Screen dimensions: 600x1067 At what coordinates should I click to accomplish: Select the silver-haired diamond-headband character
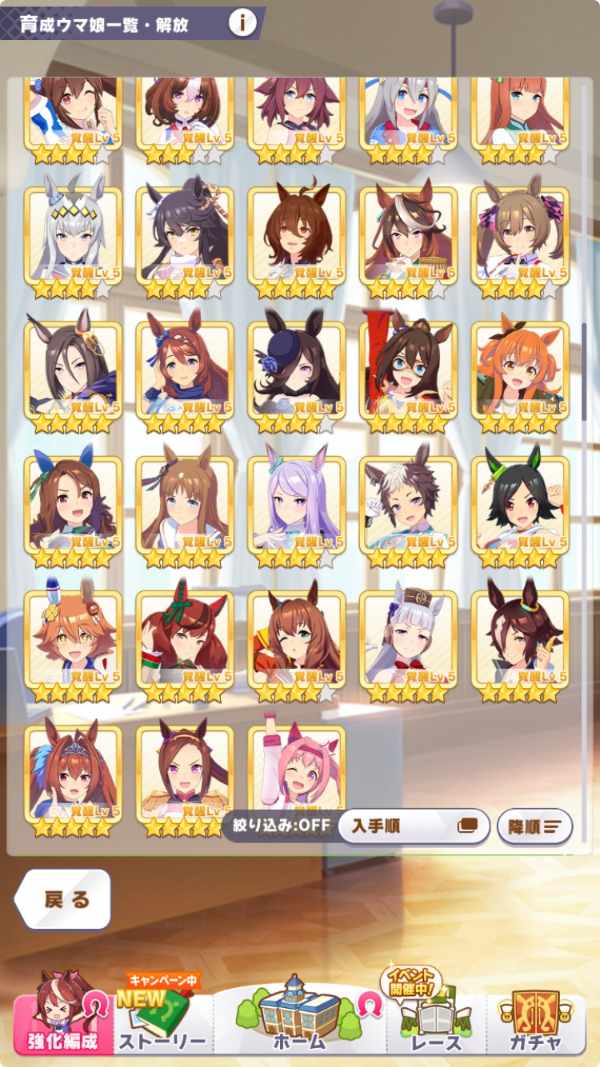(x=72, y=236)
